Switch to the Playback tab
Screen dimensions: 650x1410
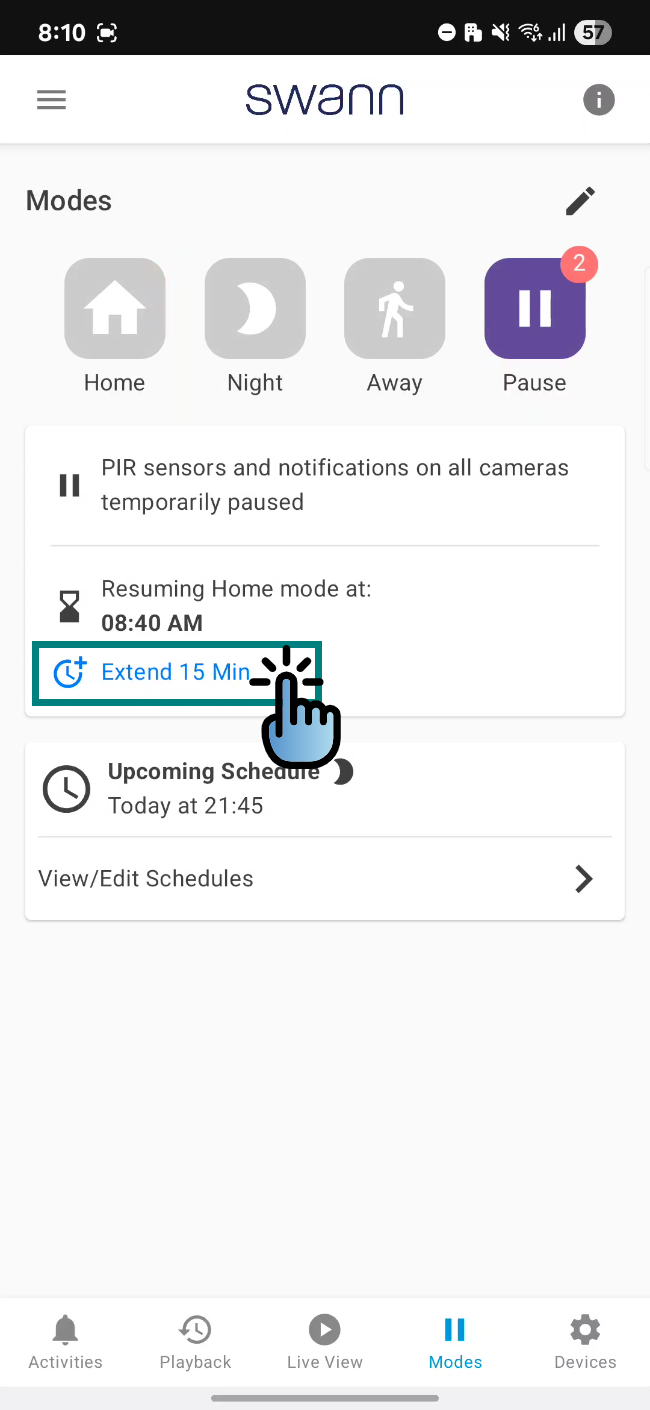click(195, 1342)
